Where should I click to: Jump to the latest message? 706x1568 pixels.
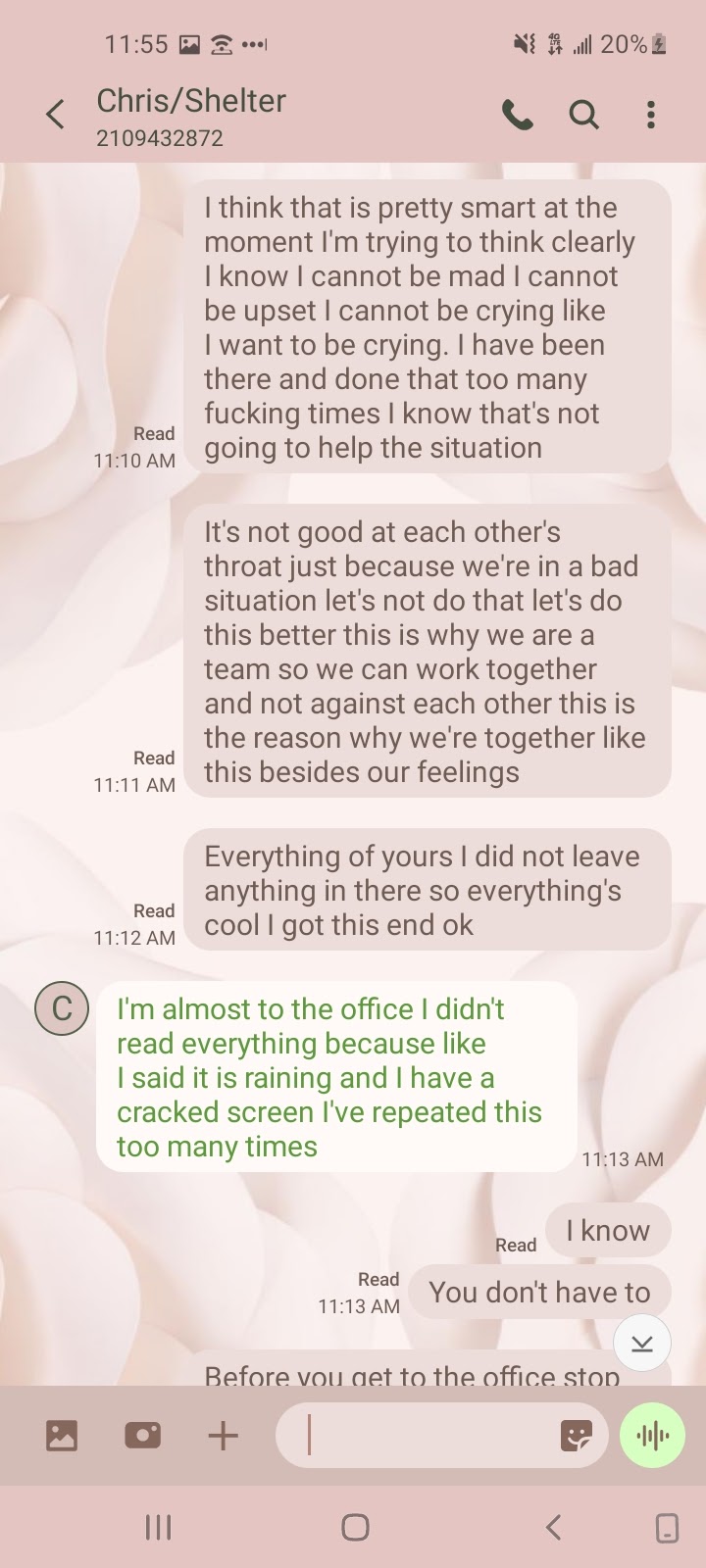pos(642,1344)
